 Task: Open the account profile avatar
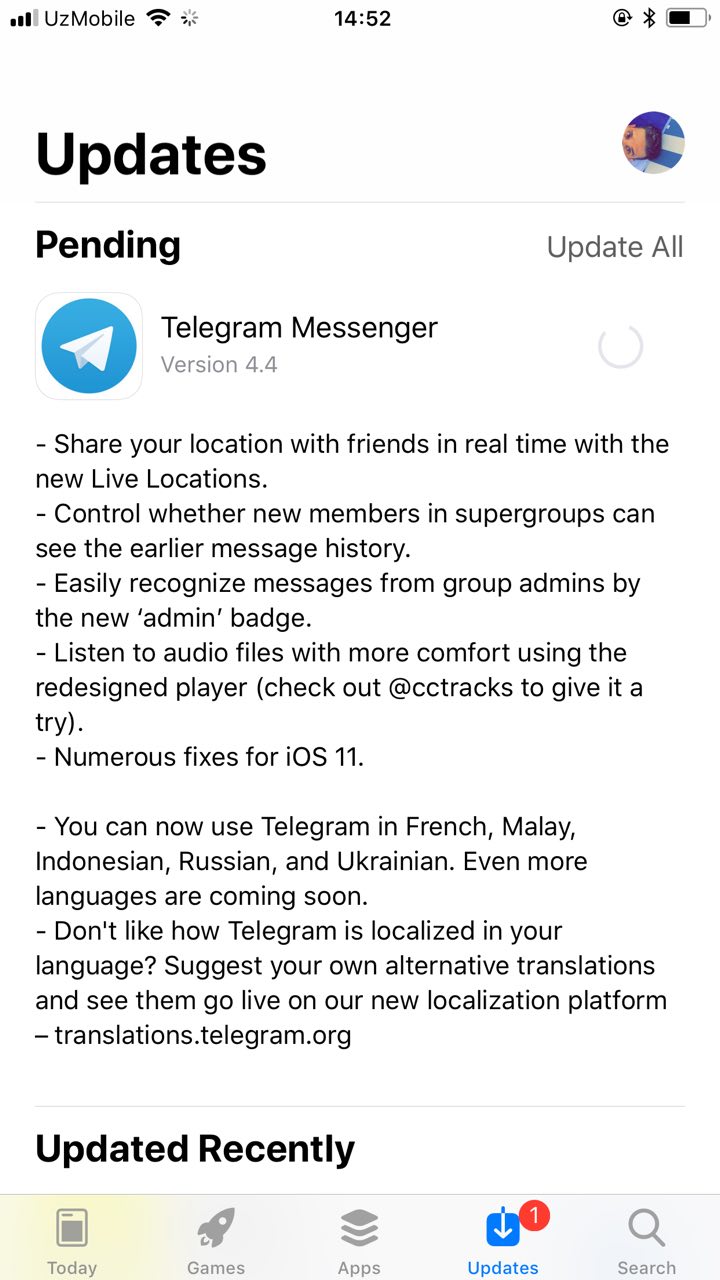click(652, 143)
